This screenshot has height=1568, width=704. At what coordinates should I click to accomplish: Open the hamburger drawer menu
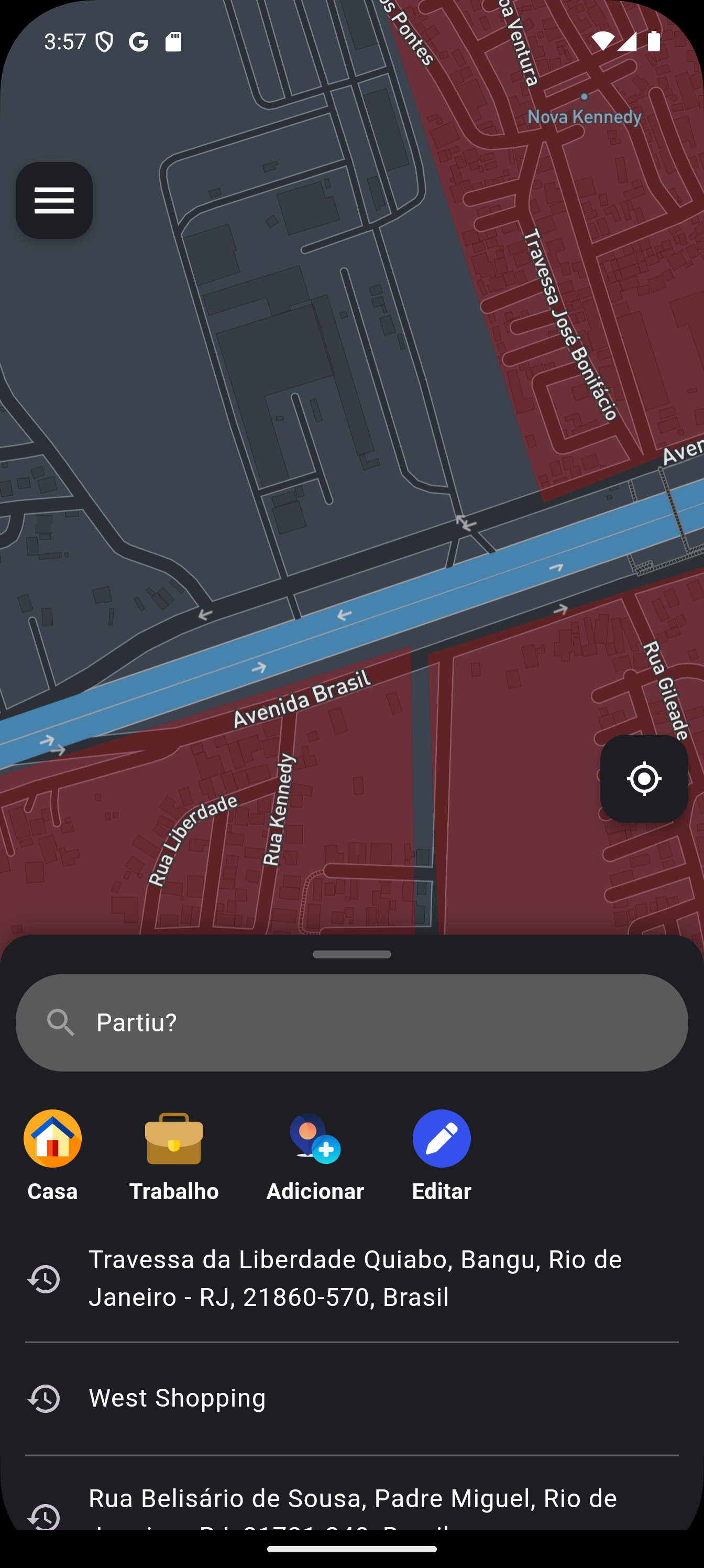(54, 200)
